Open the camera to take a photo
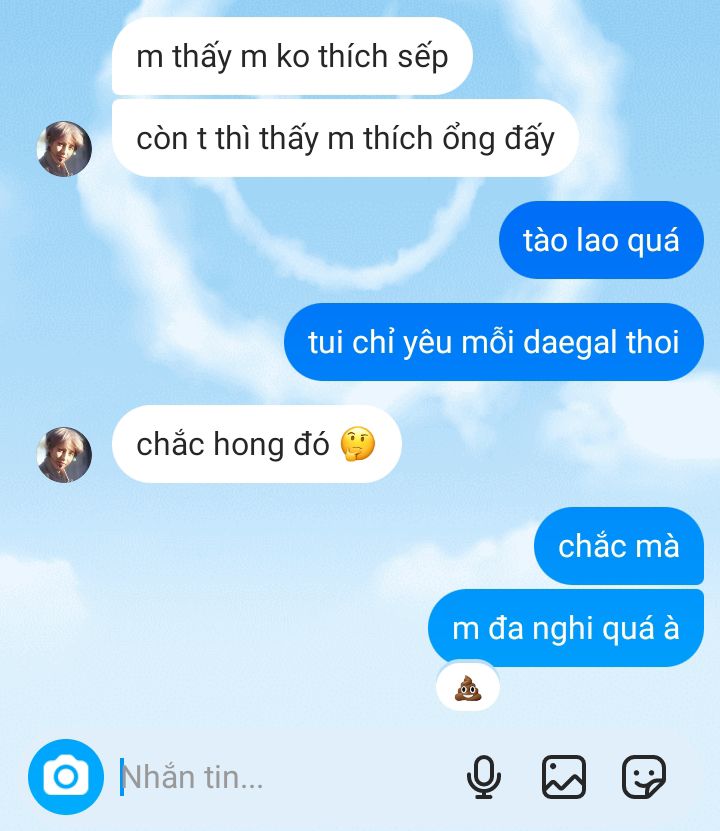The image size is (720, 831). (x=65, y=776)
